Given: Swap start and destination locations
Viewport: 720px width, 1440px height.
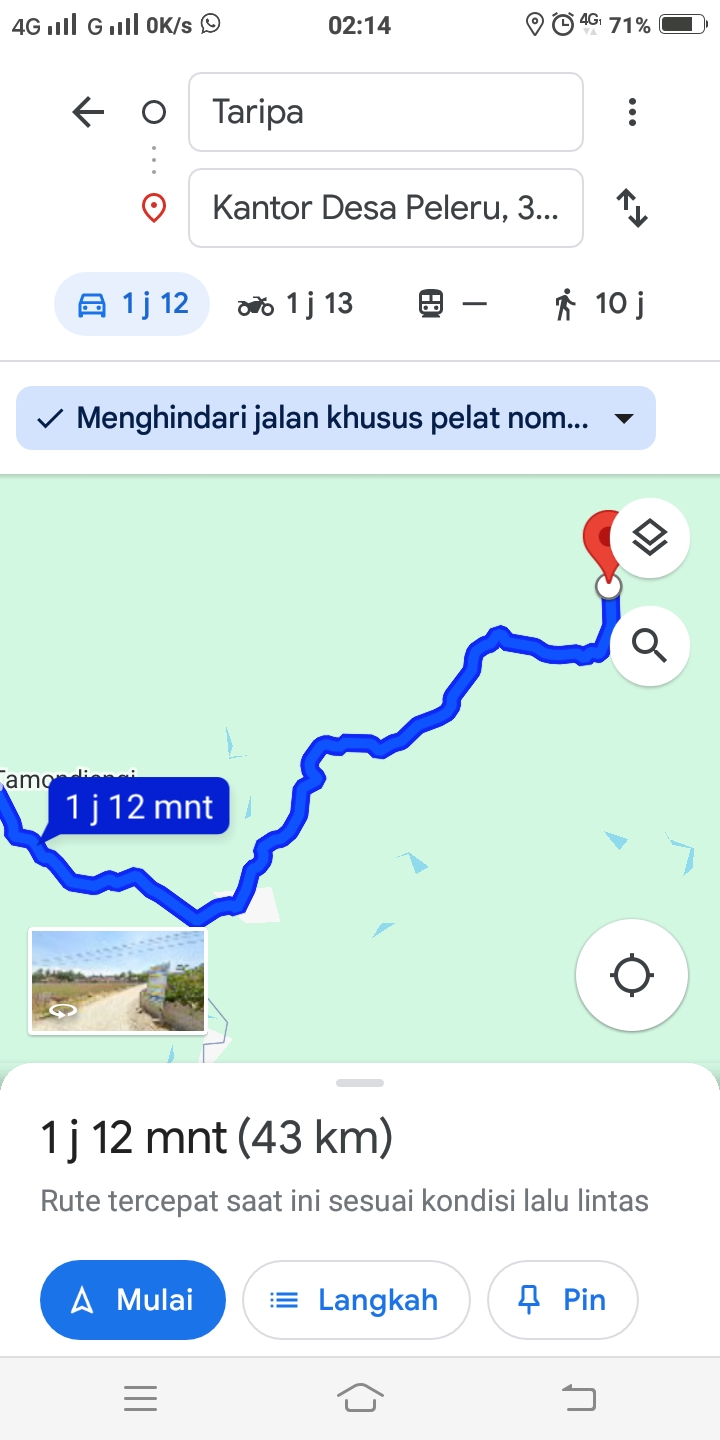Looking at the screenshot, I should tap(632, 208).
